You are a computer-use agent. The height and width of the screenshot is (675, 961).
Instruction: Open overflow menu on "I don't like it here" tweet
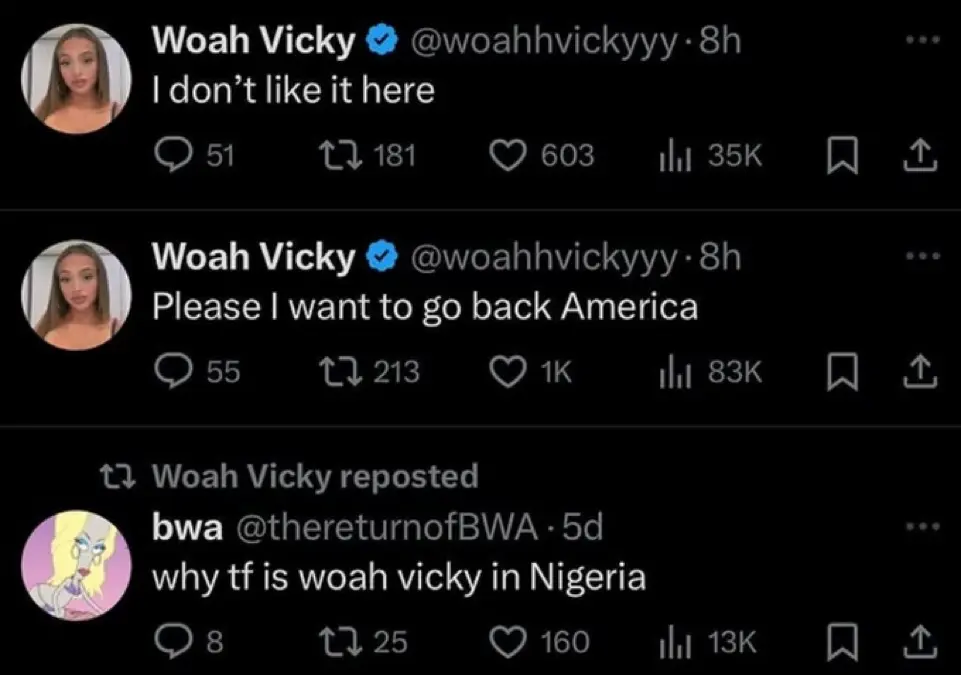pyautogui.click(x=921, y=44)
